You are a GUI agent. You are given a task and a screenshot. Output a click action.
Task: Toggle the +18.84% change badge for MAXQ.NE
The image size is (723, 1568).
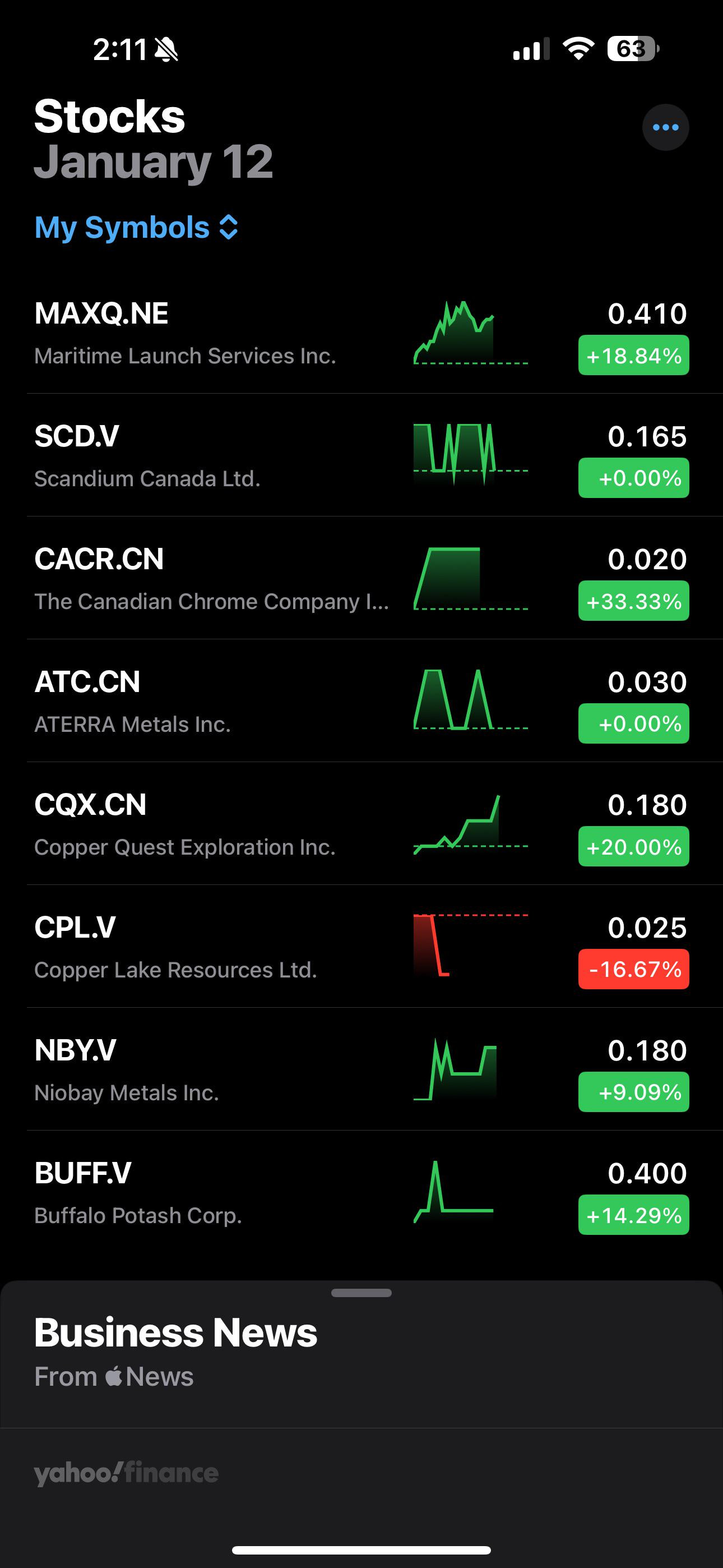pos(633,356)
